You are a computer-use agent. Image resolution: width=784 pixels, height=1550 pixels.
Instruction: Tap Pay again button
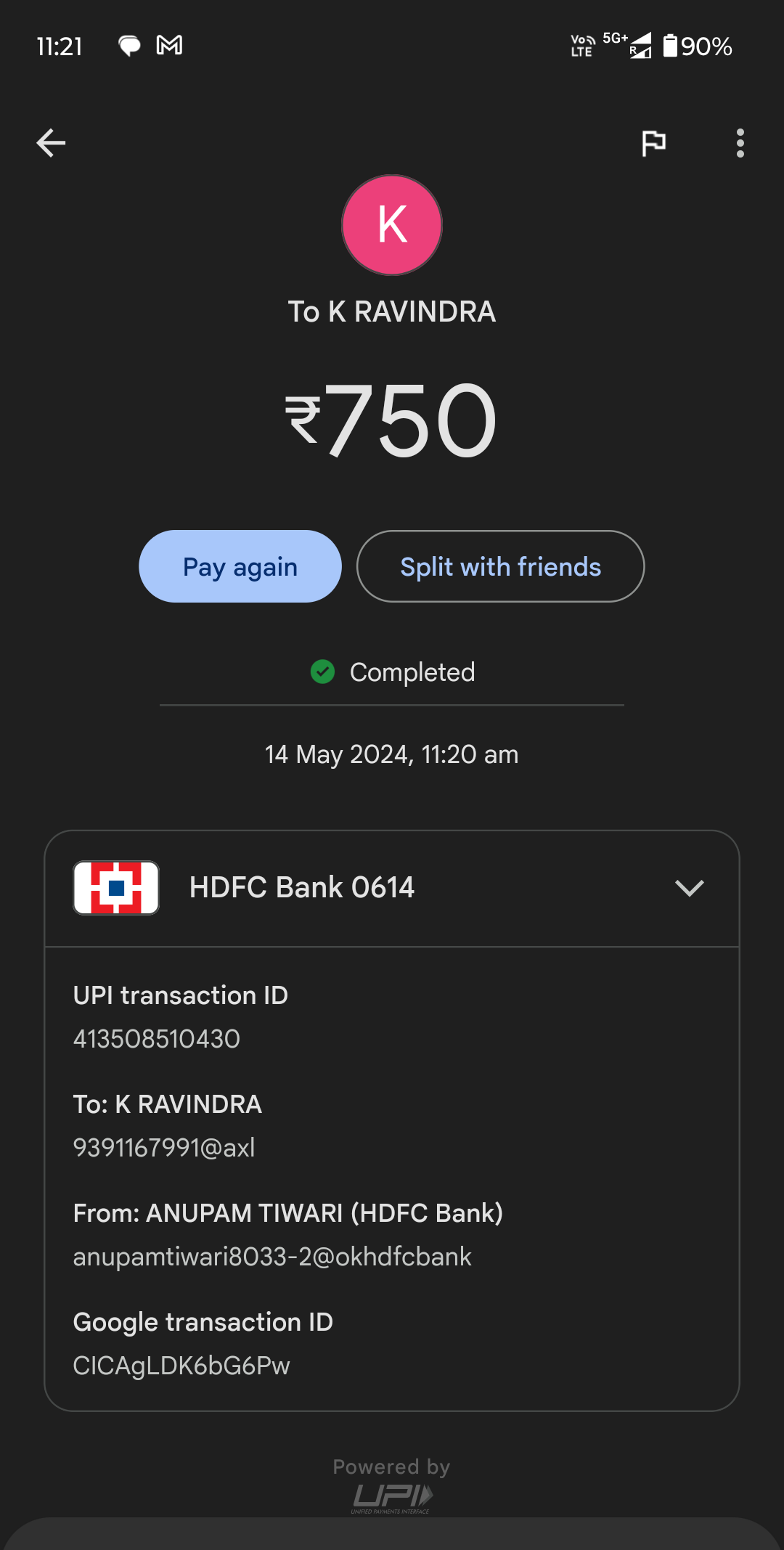[x=240, y=566]
